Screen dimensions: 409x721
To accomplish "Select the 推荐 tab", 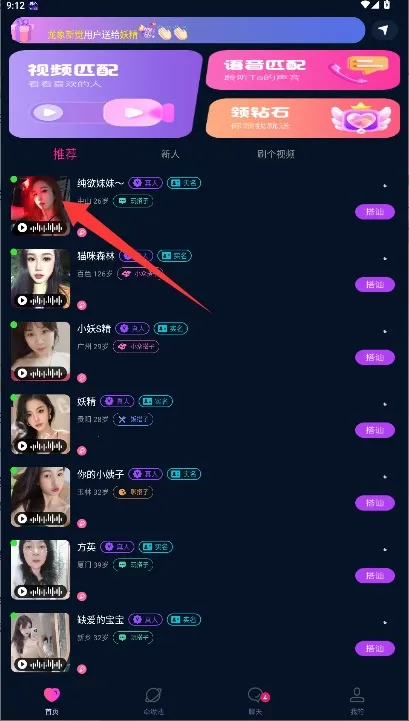I will (65, 154).
